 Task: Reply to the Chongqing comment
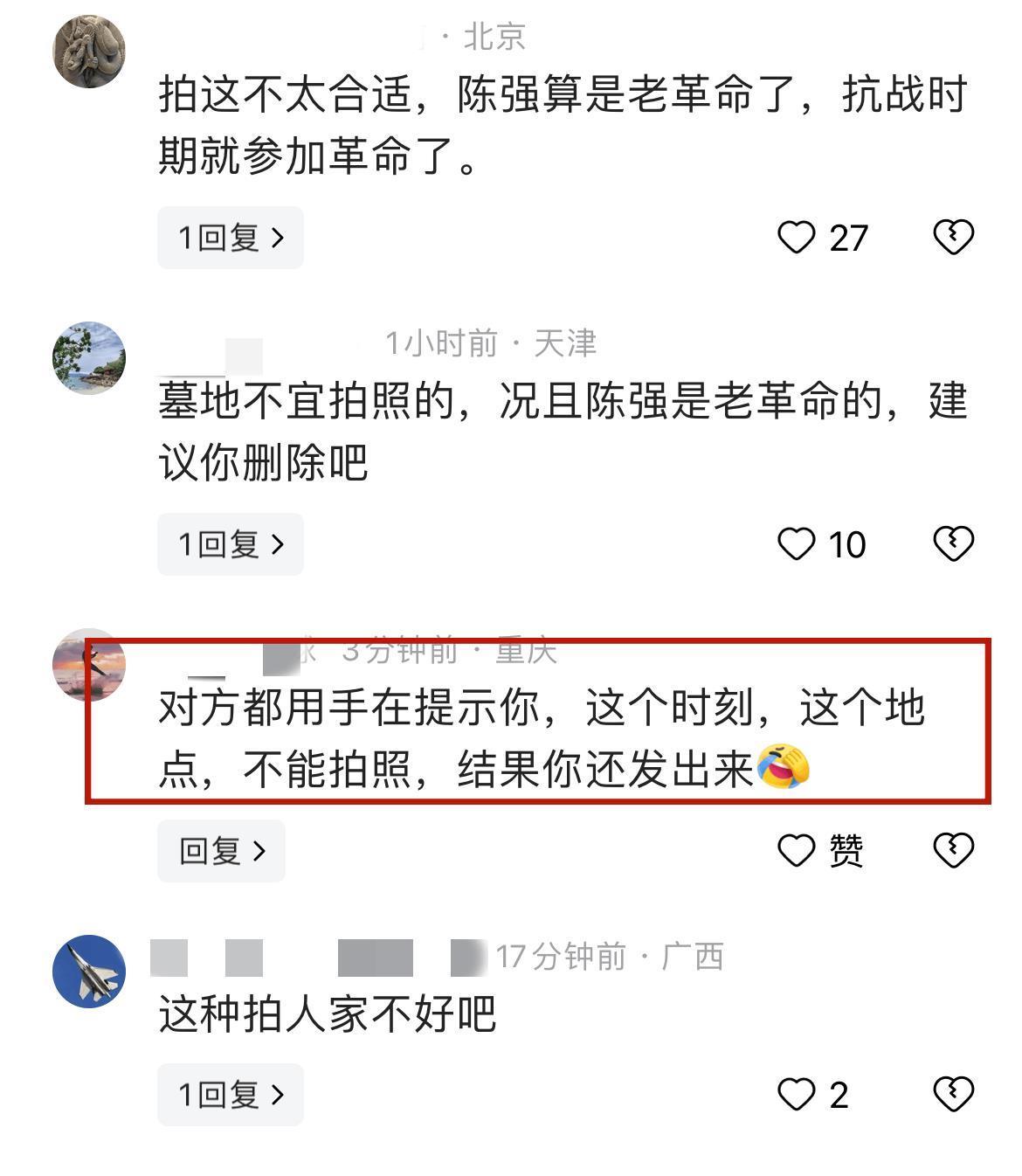[221, 850]
